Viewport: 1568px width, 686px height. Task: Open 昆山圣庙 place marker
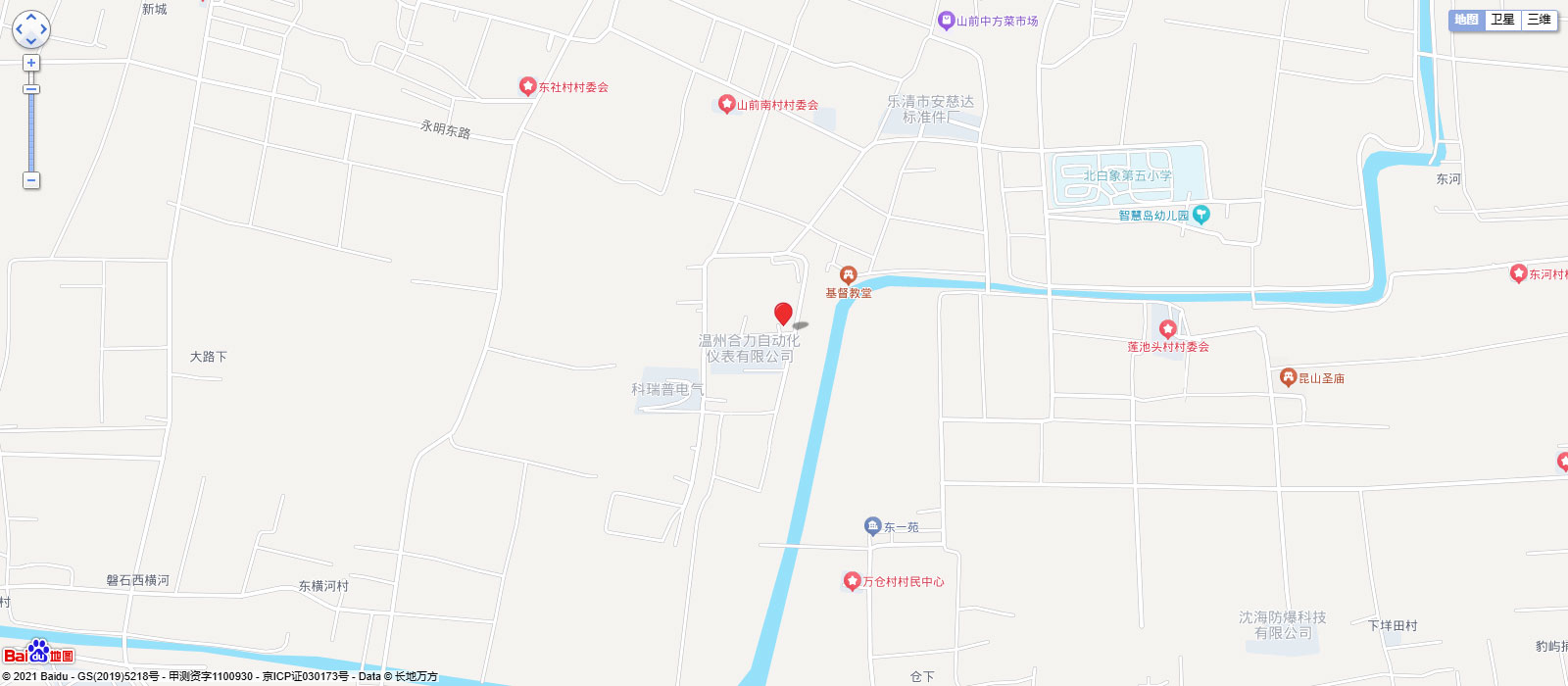[1288, 377]
